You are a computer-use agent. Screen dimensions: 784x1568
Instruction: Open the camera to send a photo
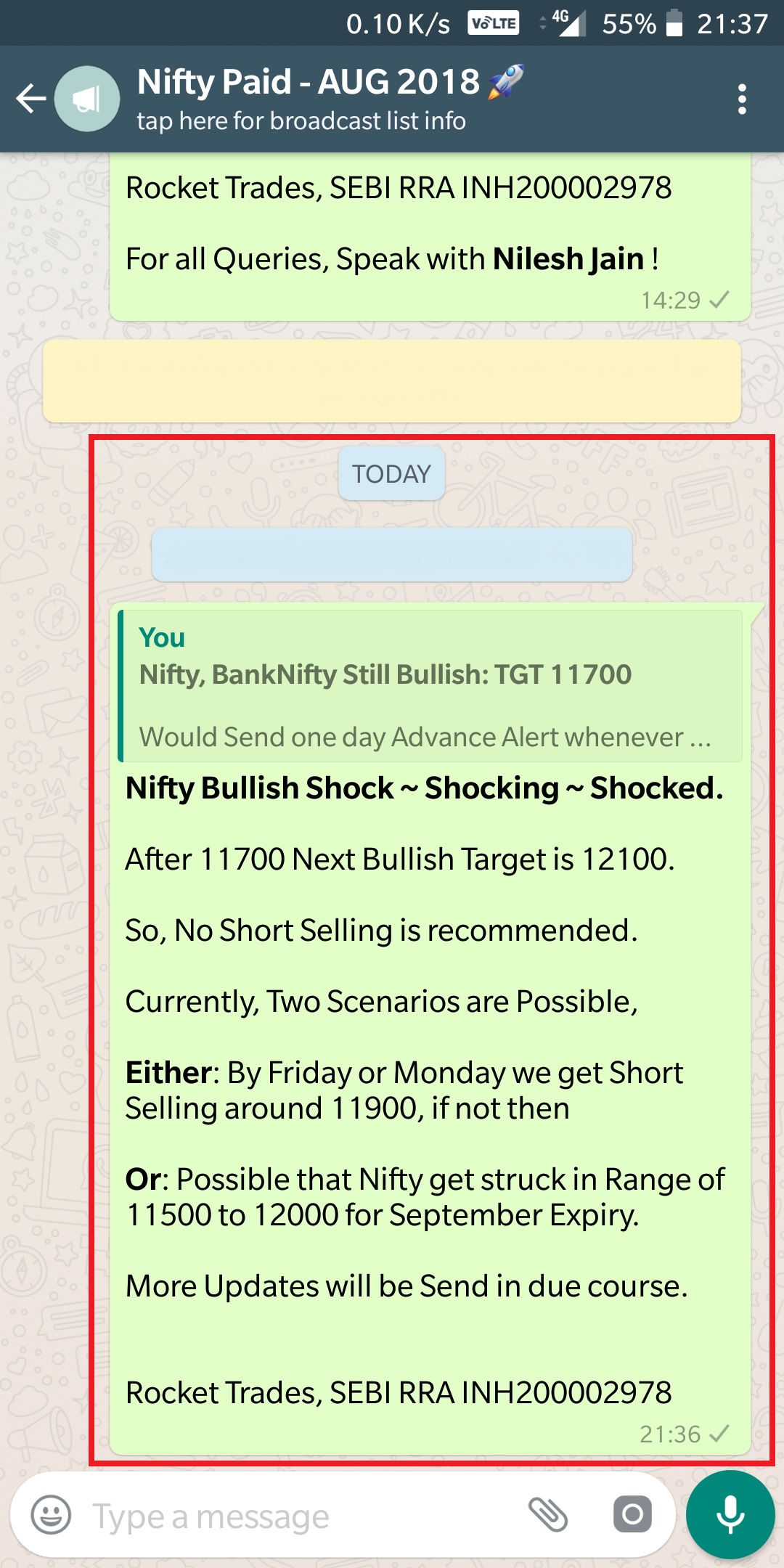(632, 1515)
